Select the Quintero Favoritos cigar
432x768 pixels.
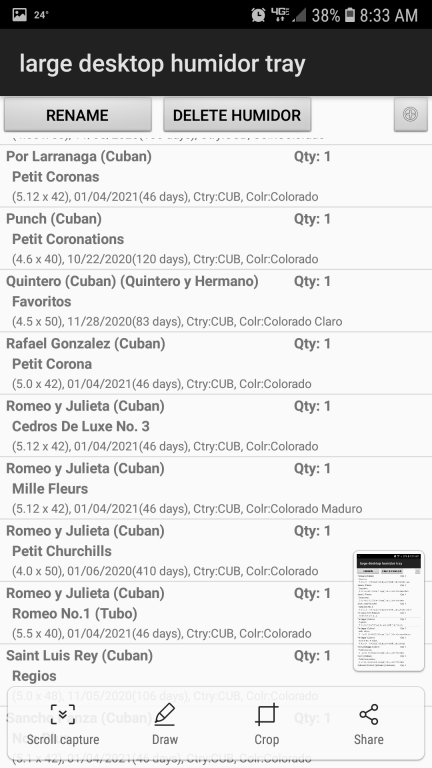point(216,301)
